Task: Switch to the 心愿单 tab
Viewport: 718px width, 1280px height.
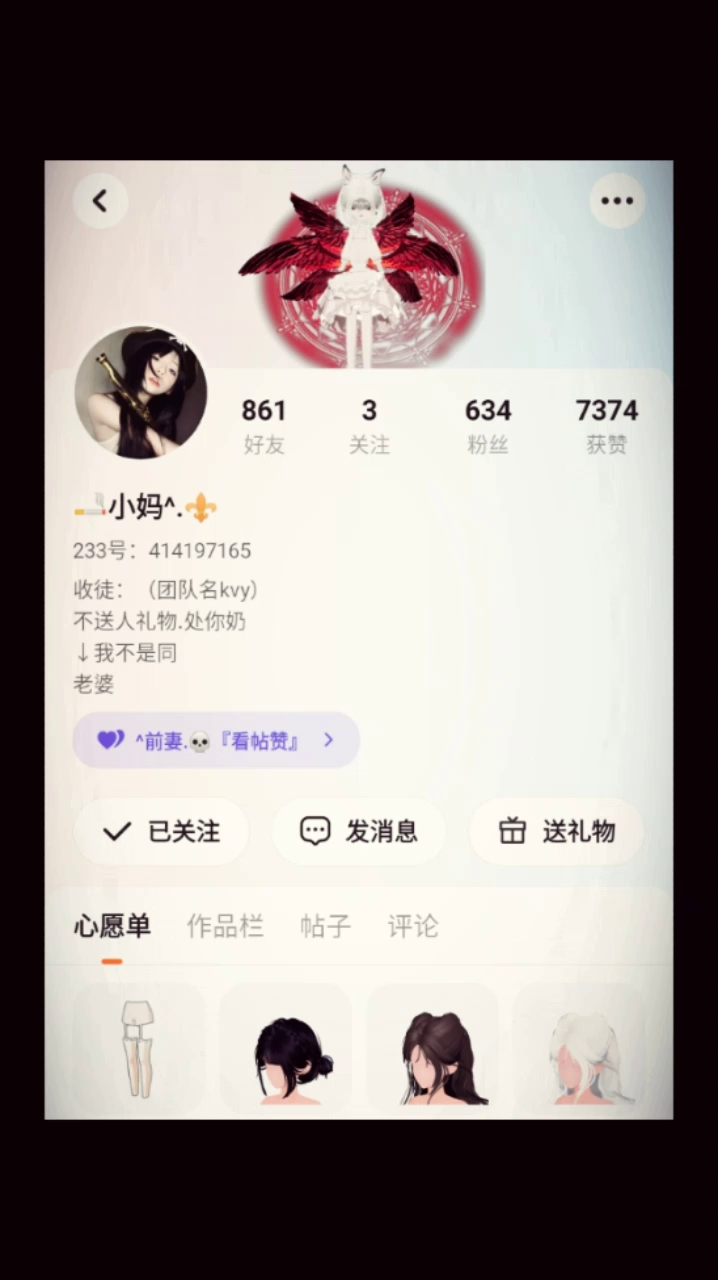Action: tap(112, 927)
